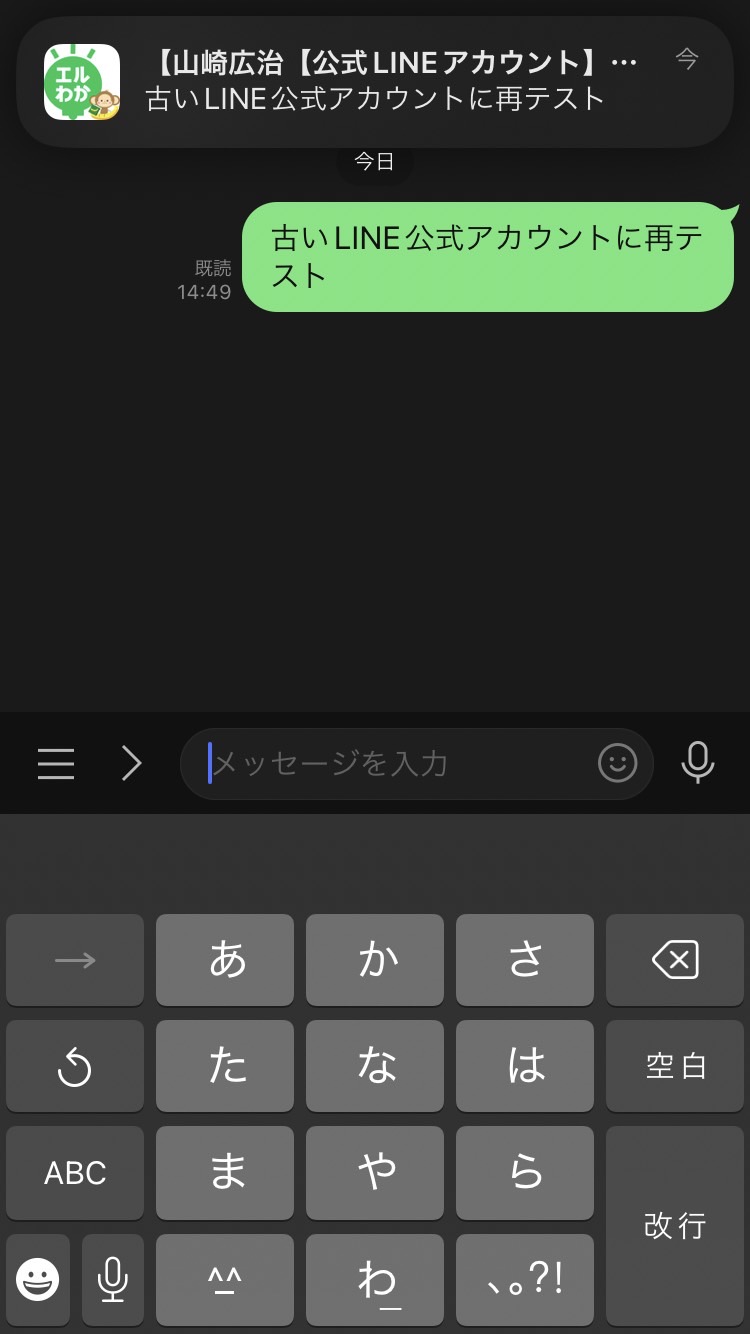Tap the keyboard backspace key
Image resolution: width=750 pixels, height=1334 pixels.
675,960
